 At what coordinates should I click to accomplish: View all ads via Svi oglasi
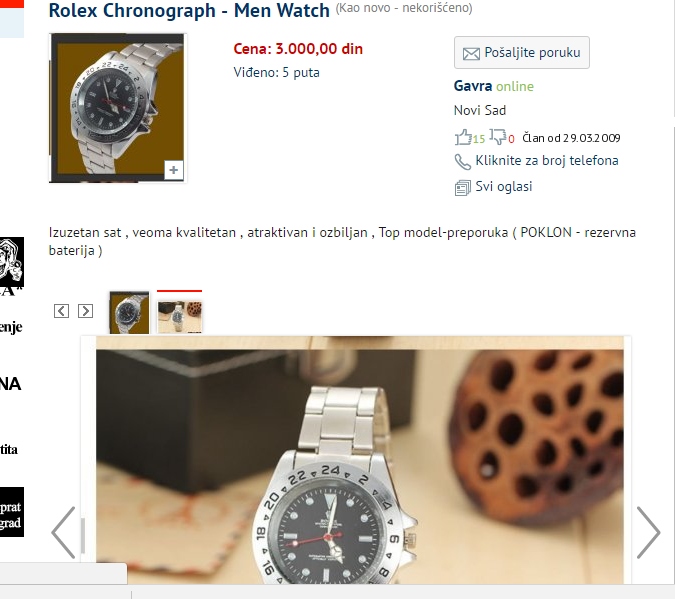503,187
